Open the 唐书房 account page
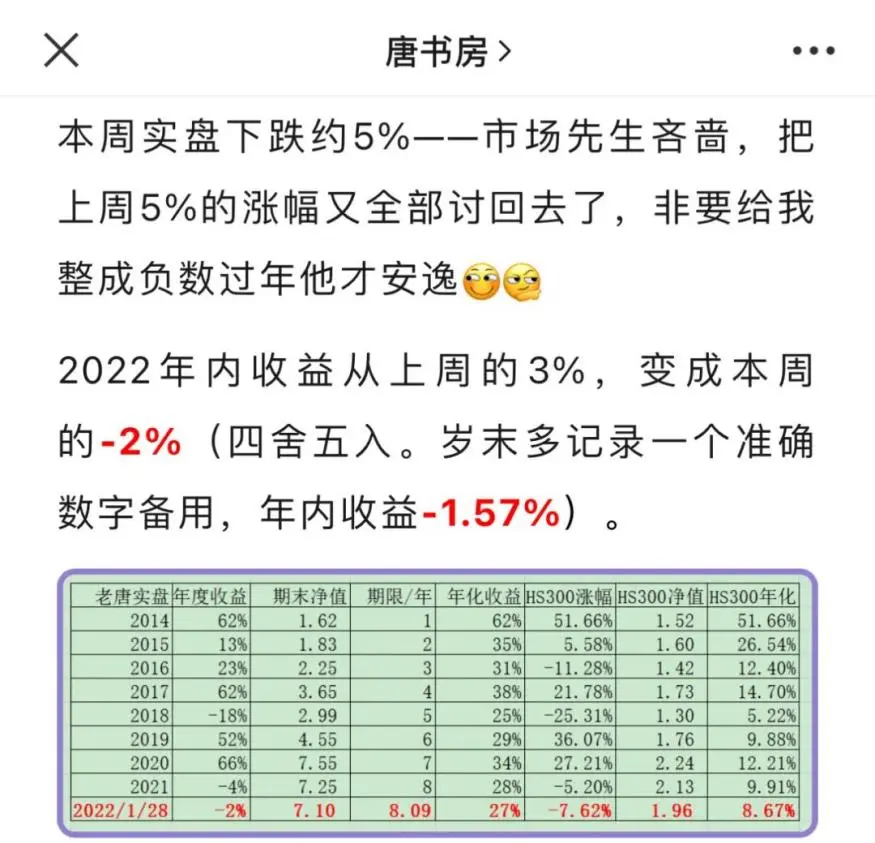The height and width of the screenshot is (843, 875). click(x=447, y=50)
